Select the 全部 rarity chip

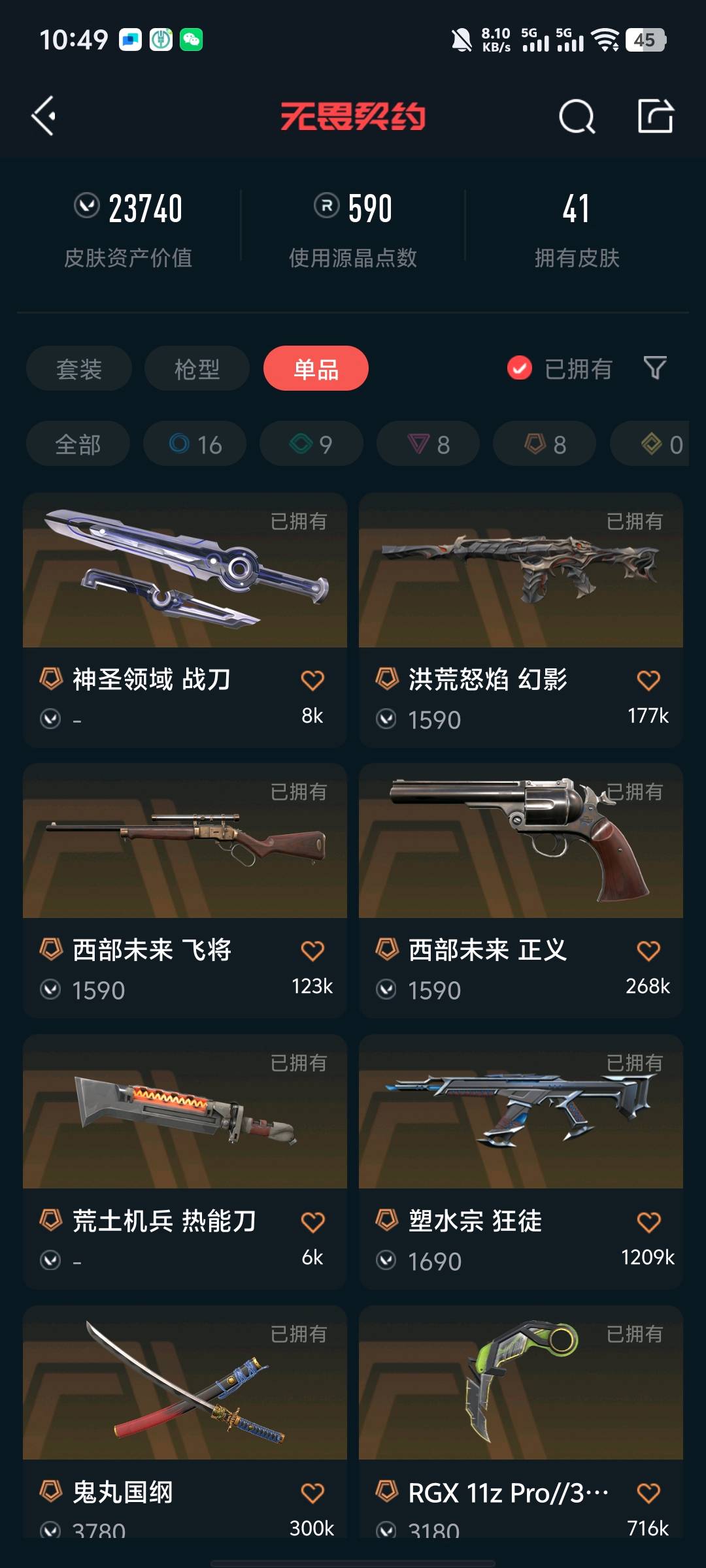click(78, 444)
